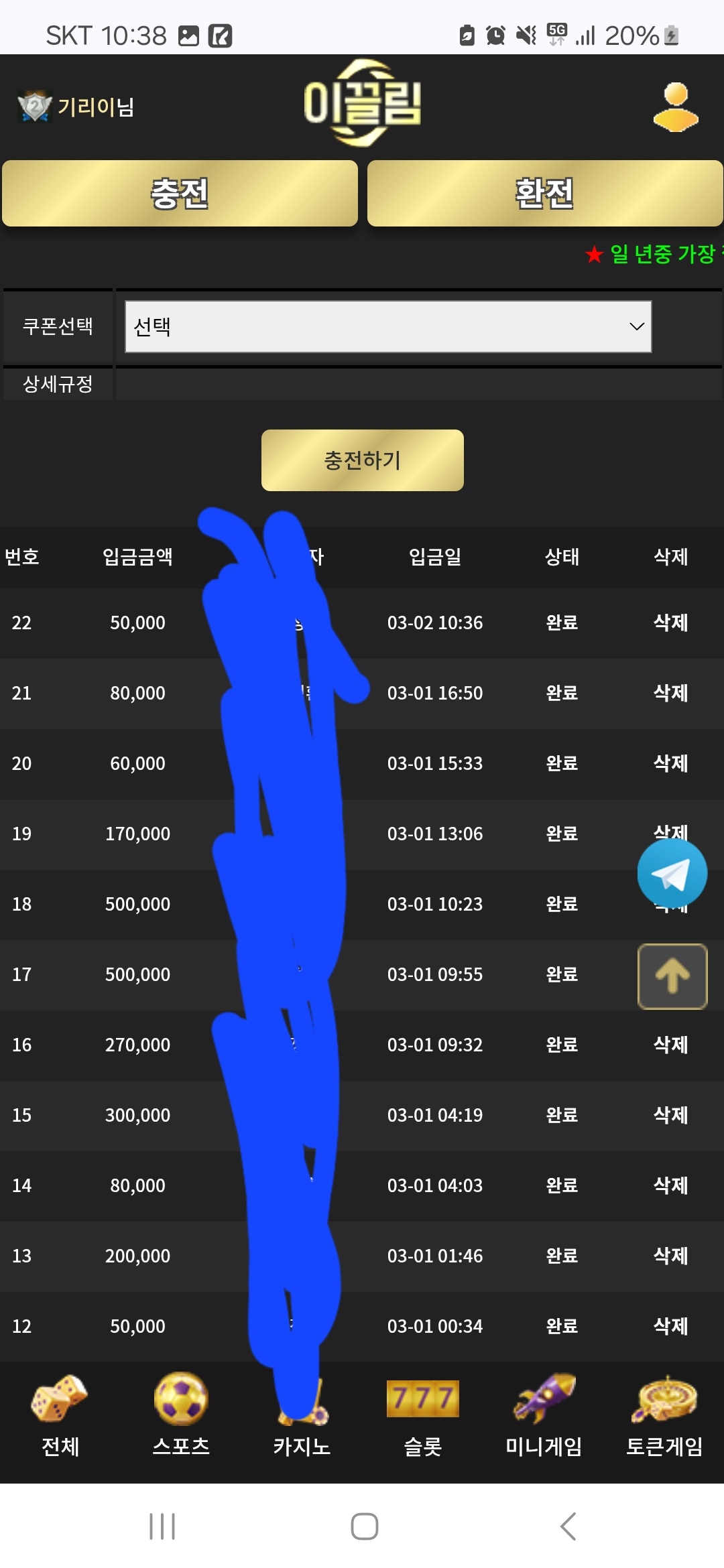
Task: Tap the 환전 button
Action: 545,194
